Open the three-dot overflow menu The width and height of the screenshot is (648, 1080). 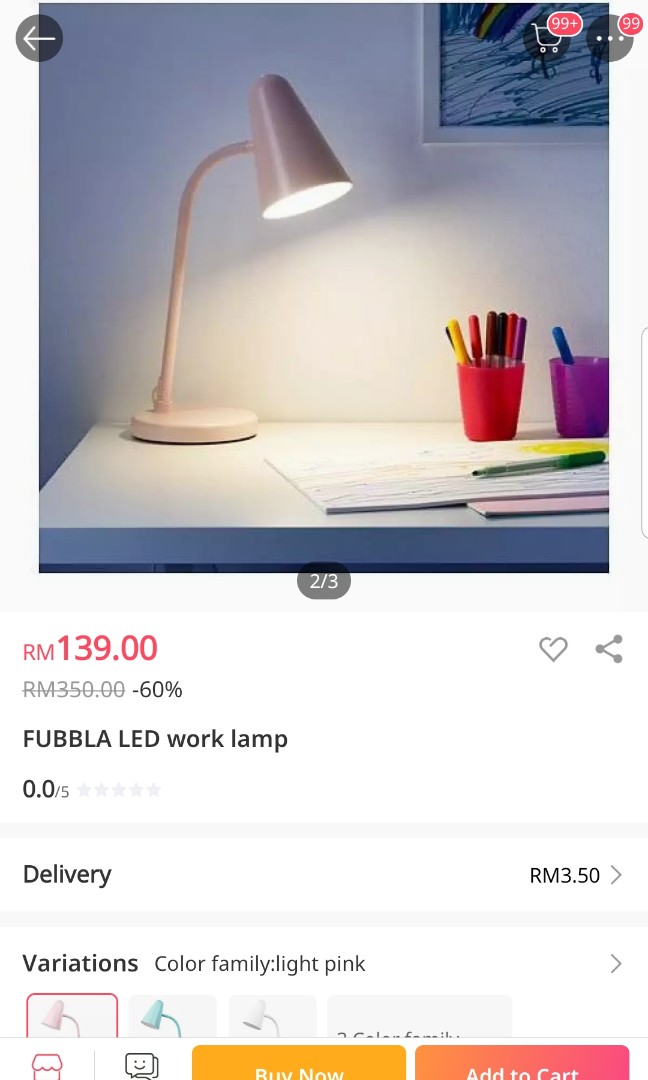(x=609, y=39)
